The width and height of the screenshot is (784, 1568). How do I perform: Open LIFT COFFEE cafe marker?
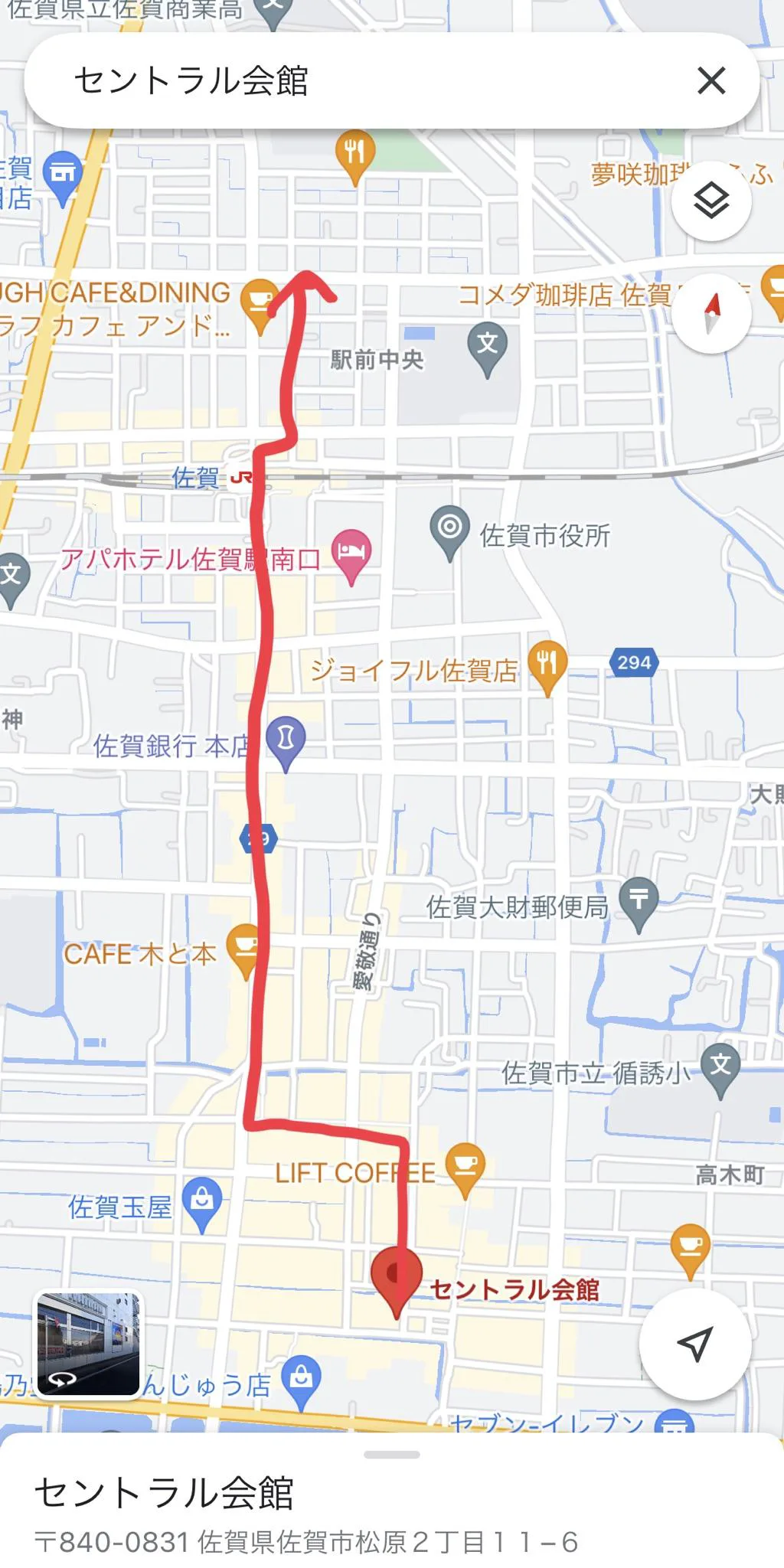tap(465, 1167)
